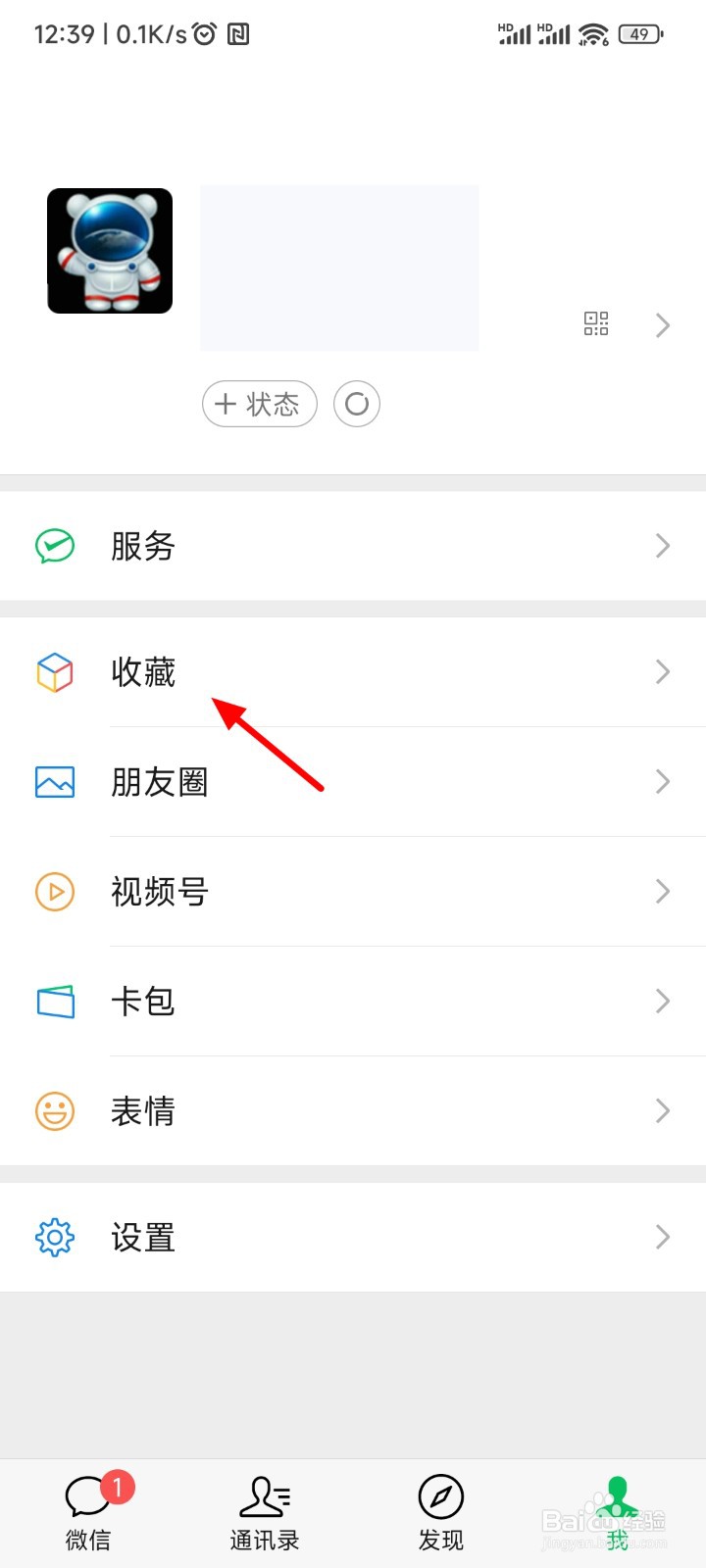Check the battery indicator showing 49

pos(641,33)
